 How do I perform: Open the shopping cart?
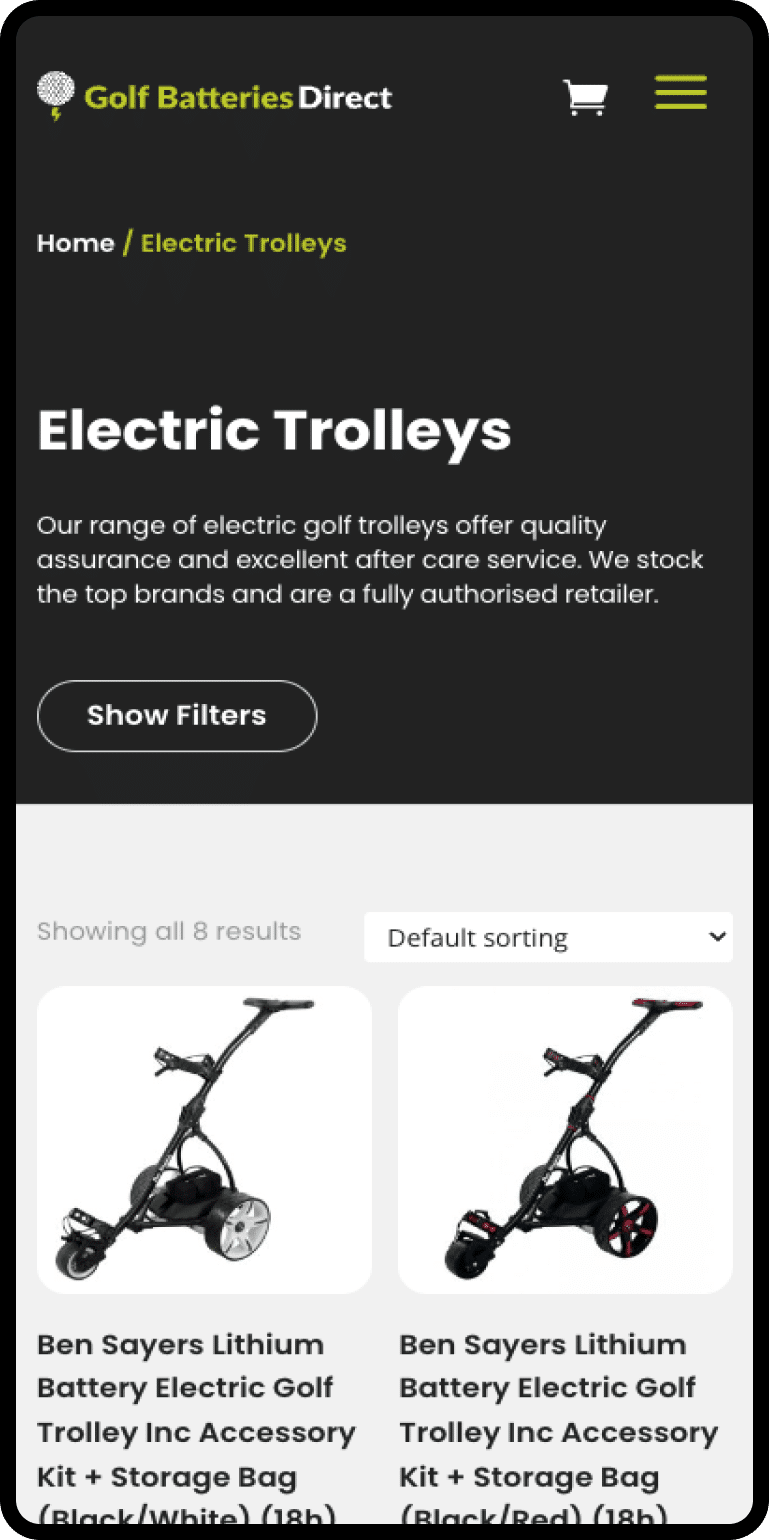coord(585,97)
